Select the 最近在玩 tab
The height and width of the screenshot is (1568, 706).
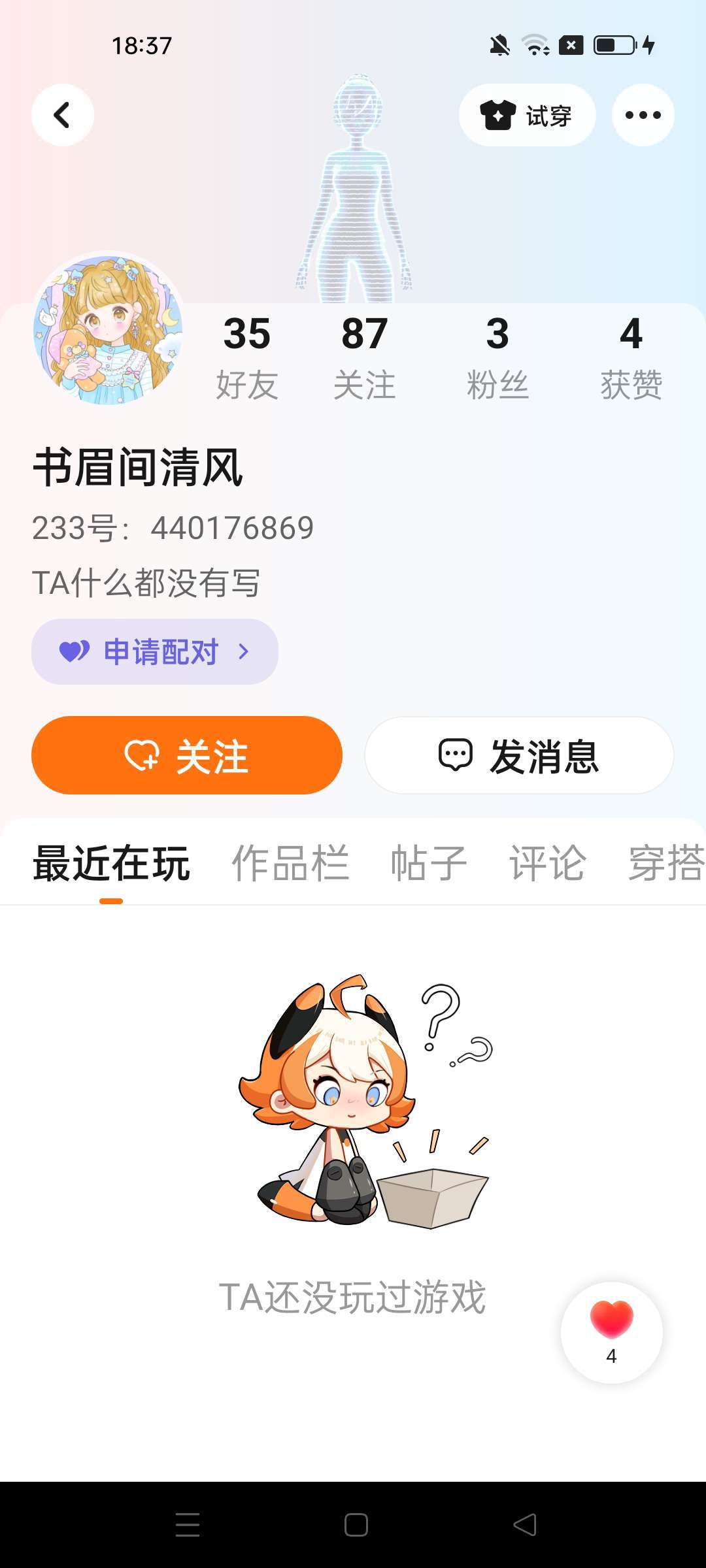[111, 863]
